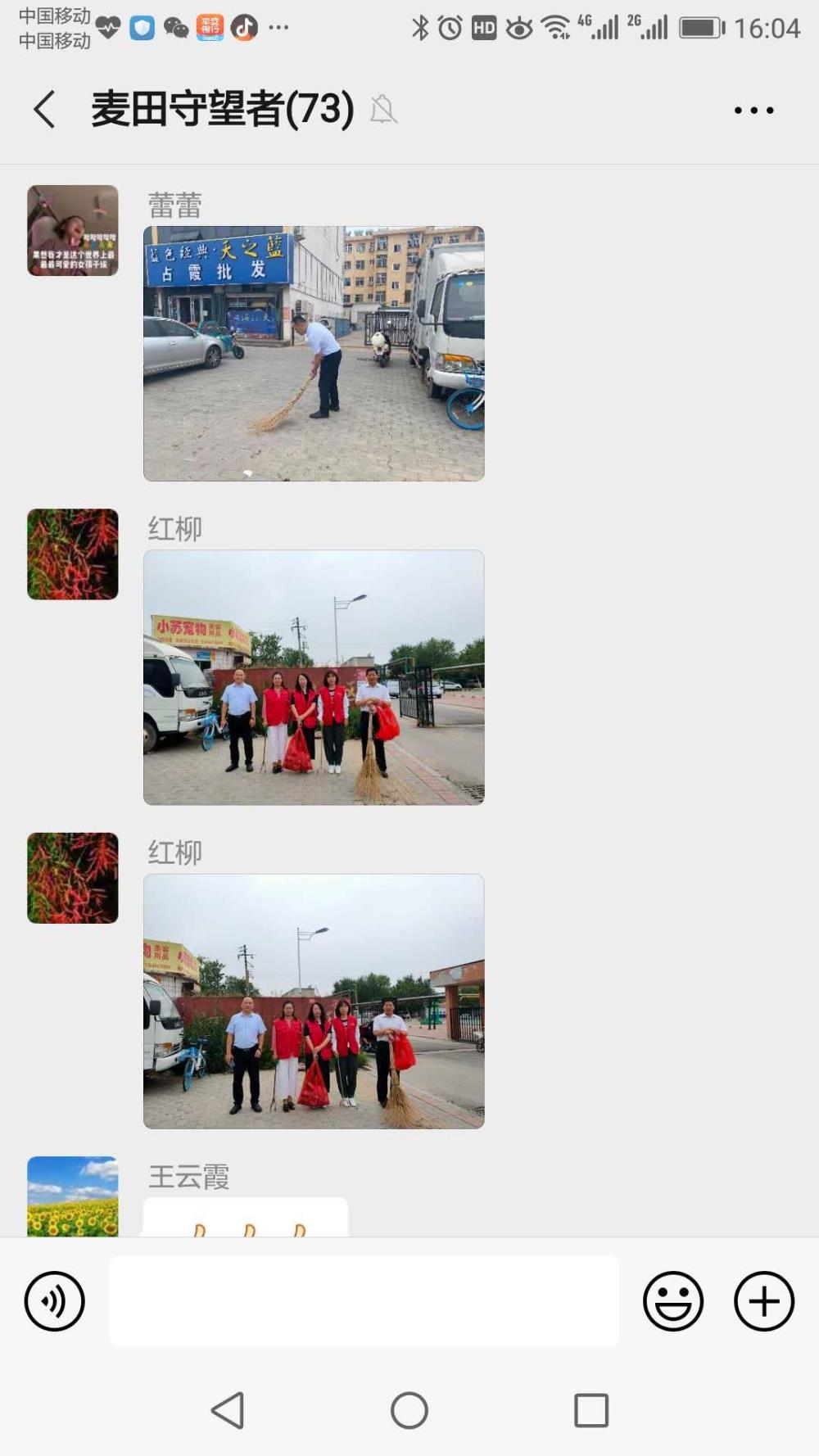Open 红柳's second group photo
The width and height of the screenshot is (819, 1456).
314,1001
